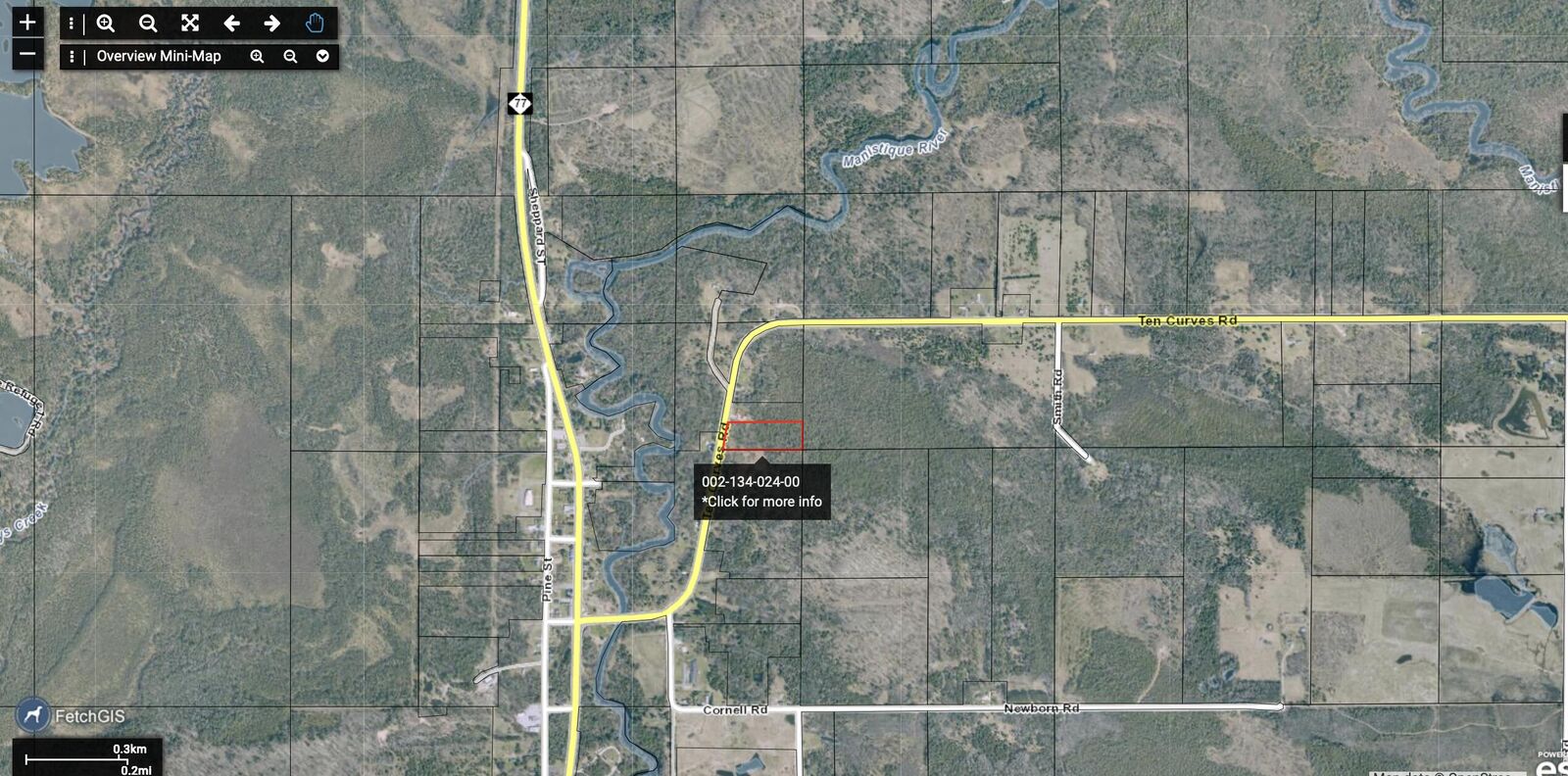
Task: Zoom in the Overview Mini-Map
Action: coord(257,57)
